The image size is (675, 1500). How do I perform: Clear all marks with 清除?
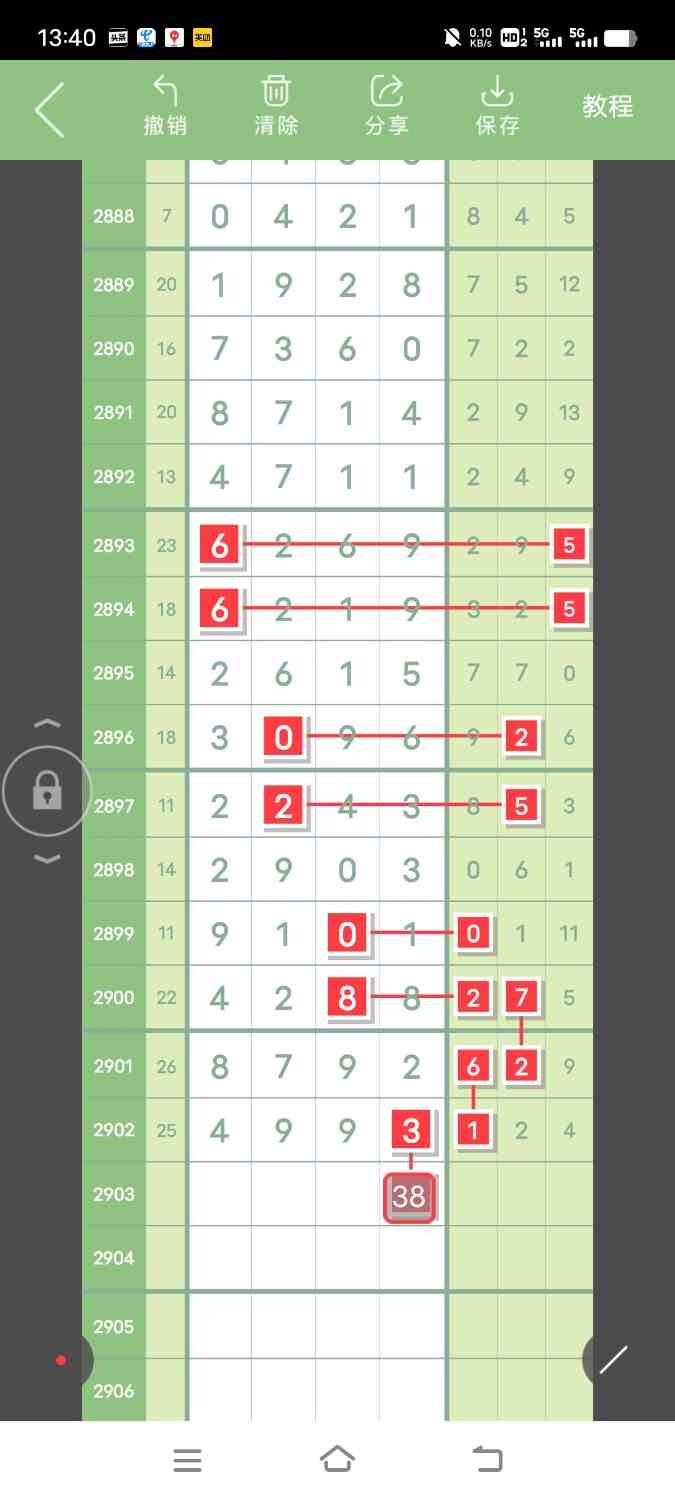[276, 106]
